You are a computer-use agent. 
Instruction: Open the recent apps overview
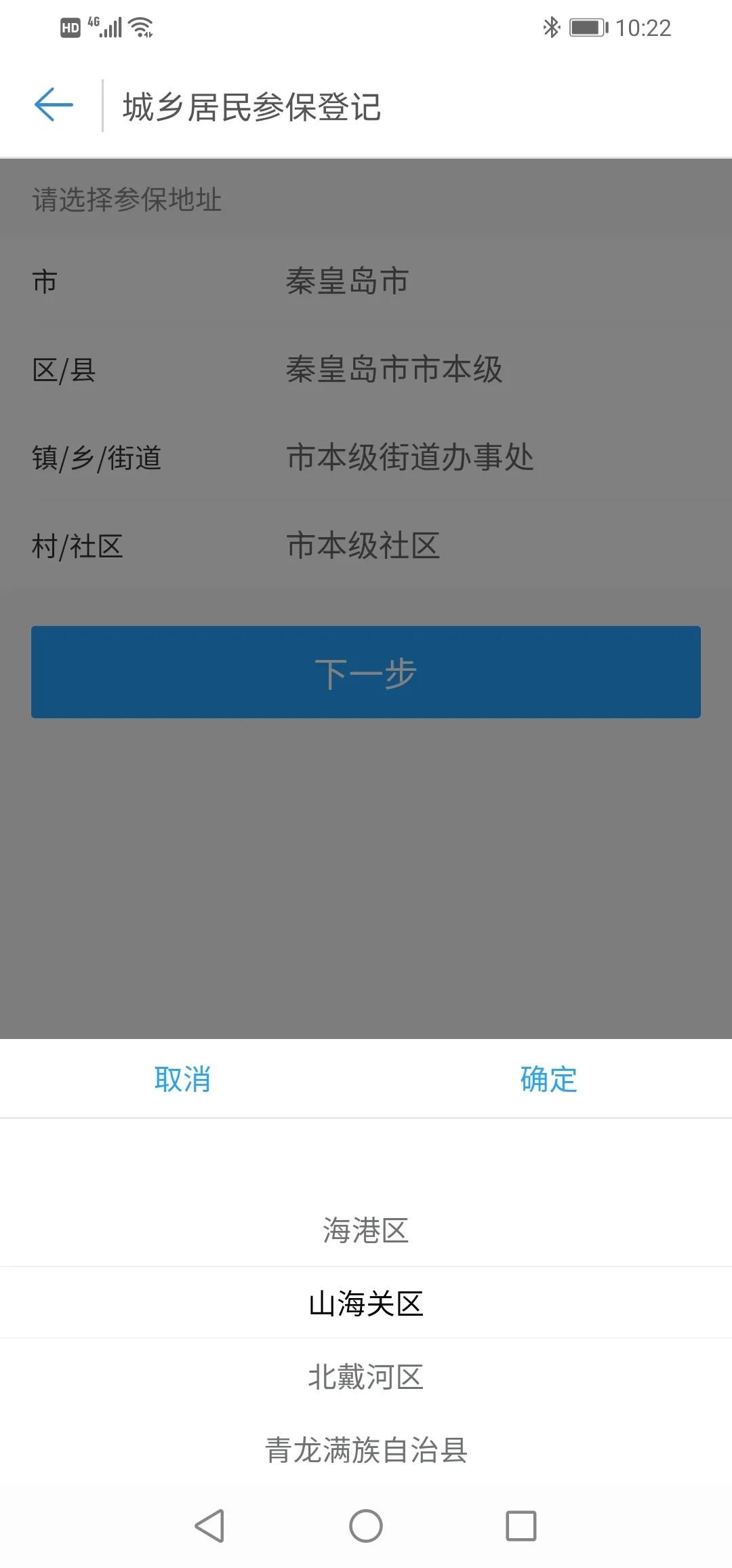coord(521,1526)
